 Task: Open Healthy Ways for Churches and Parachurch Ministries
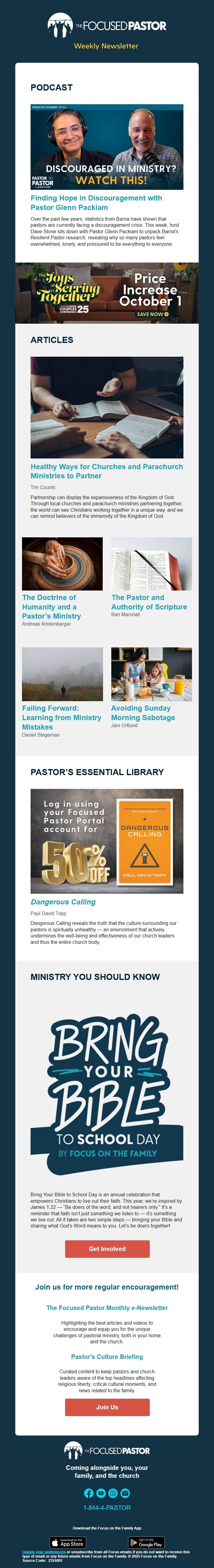click(106, 471)
